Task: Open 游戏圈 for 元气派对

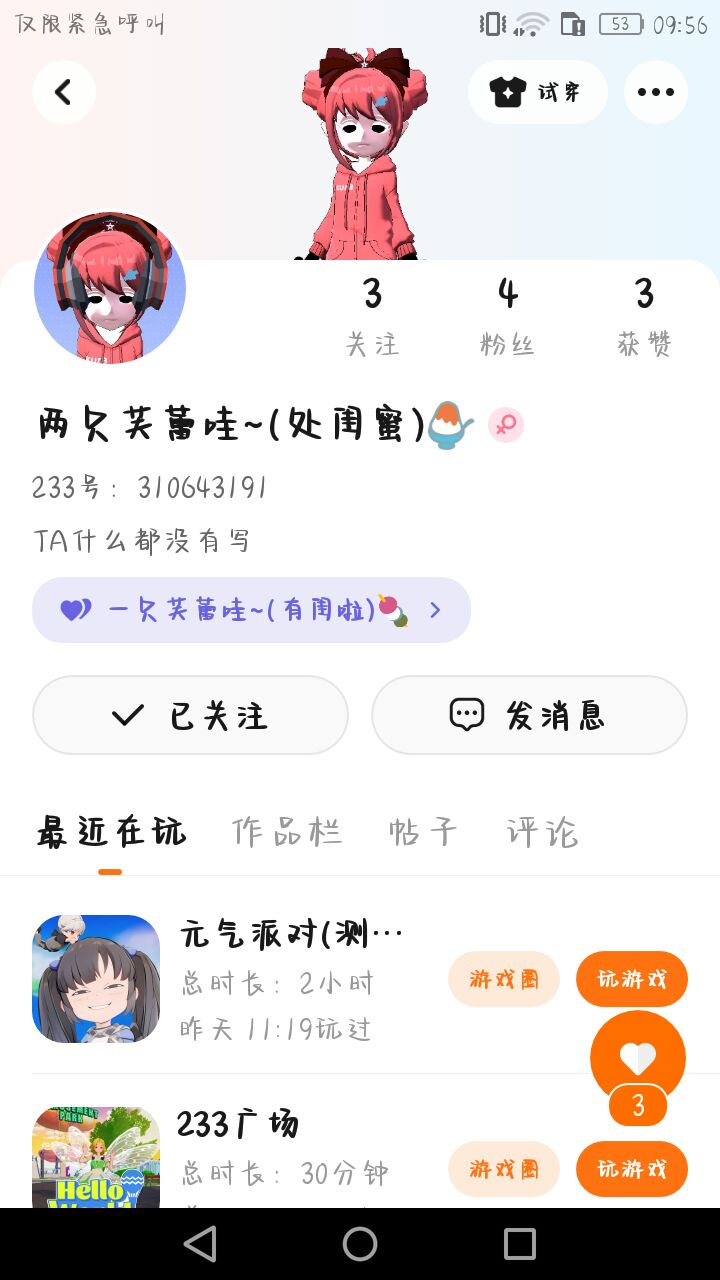Action: (x=503, y=979)
